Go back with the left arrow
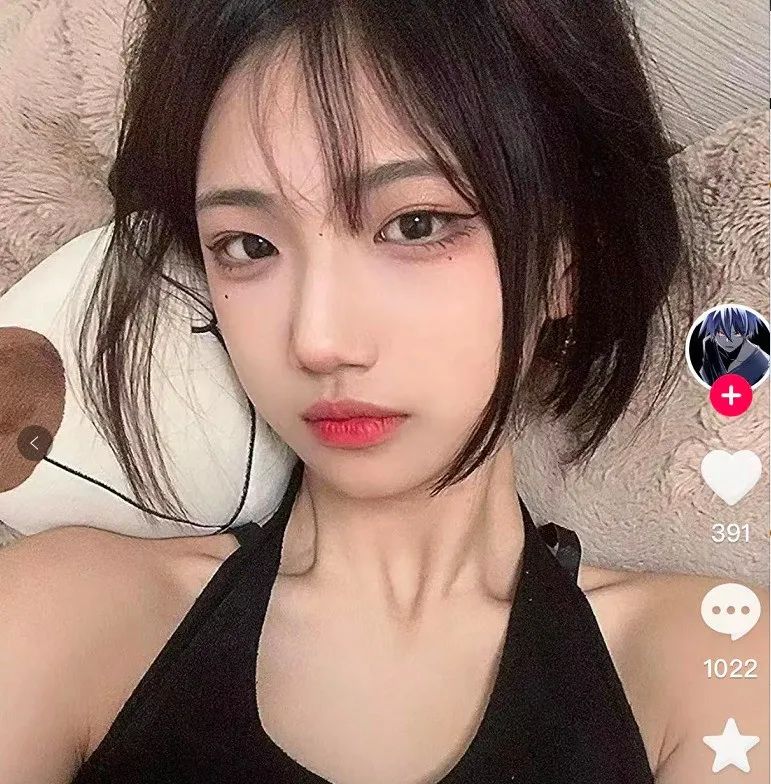The height and width of the screenshot is (784, 771). tap(35, 443)
